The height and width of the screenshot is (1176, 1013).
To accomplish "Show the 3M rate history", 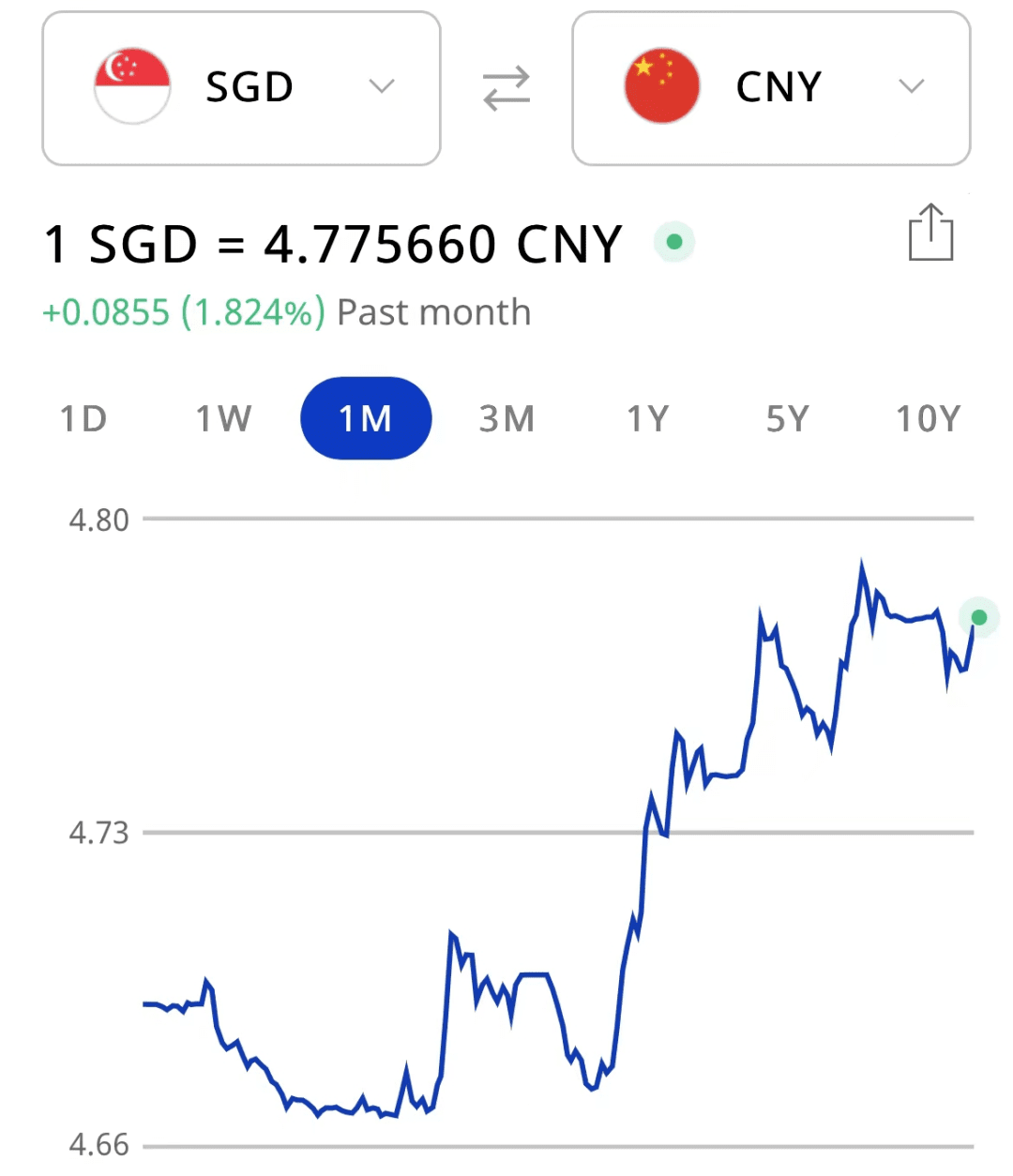I will [x=506, y=418].
